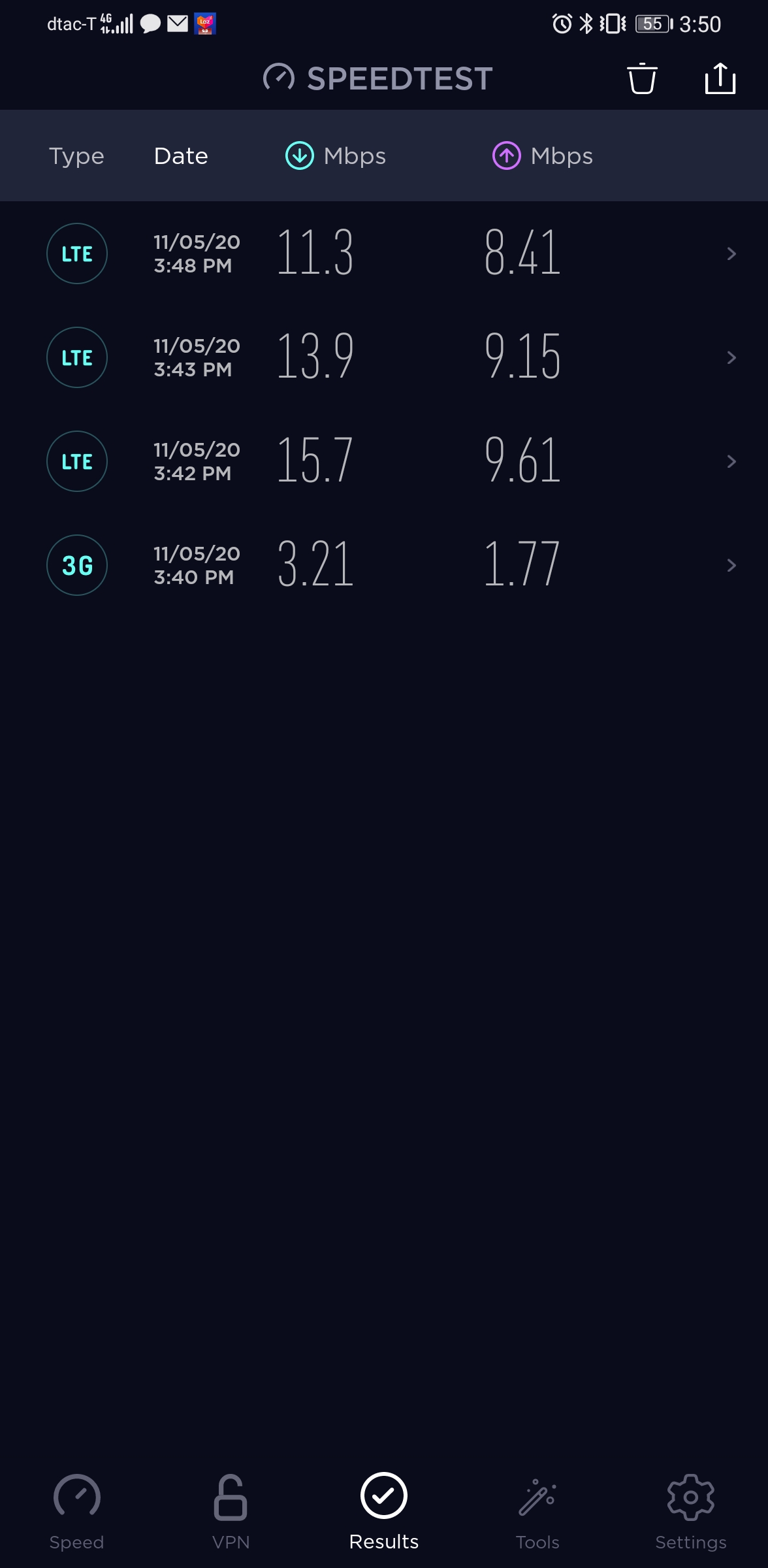The height and width of the screenshot is (1568, 768).
Task: Sort by download Mbps column
Action: [336, 156]
